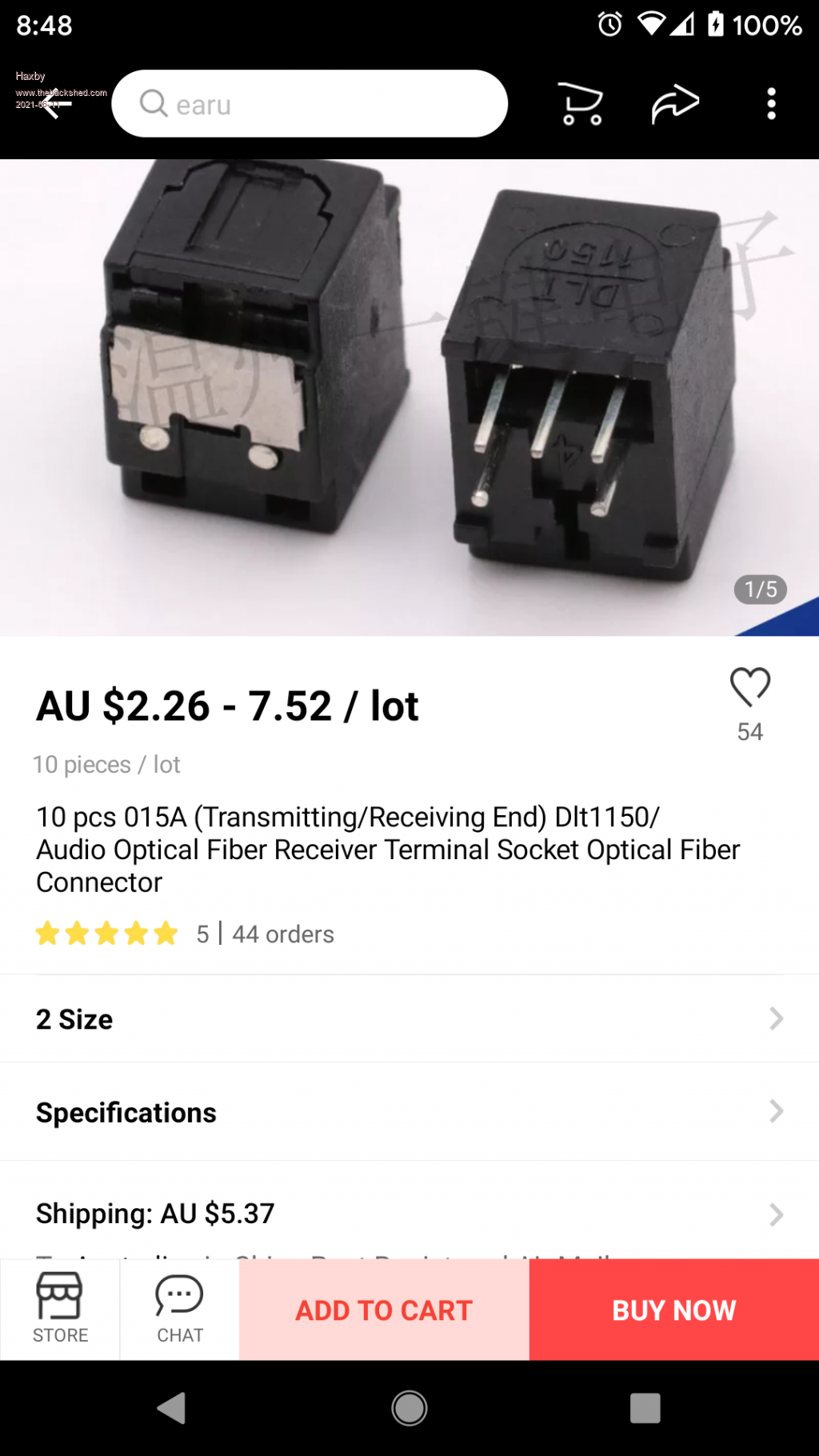This screenshot has width=819, height=1456.
Task: Open the shopping cart
Action: (581, 104)
